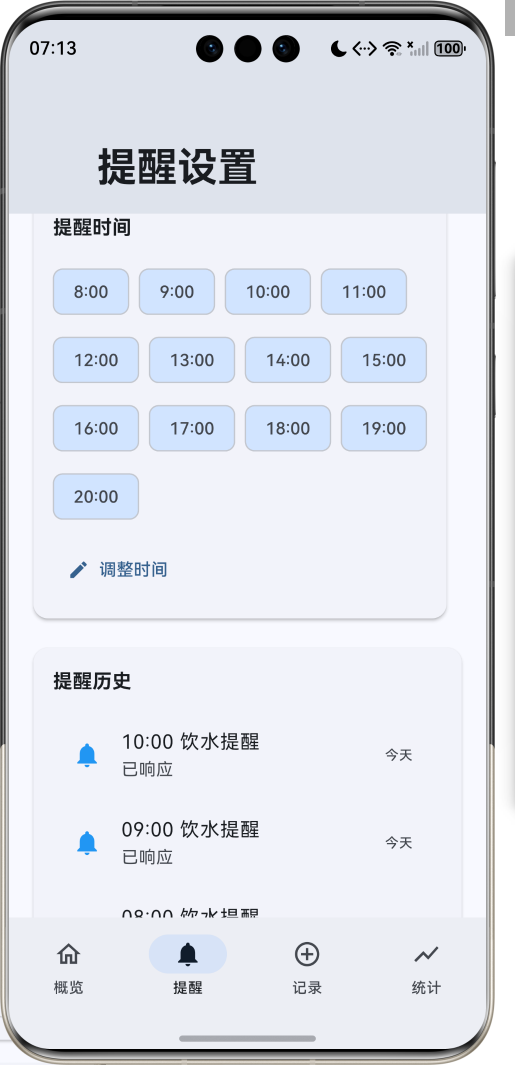The width and height of the screenshot is (515, 1065).
Task: Open the 10:00 饮水提醒 history entry
Action: [247, 755]
